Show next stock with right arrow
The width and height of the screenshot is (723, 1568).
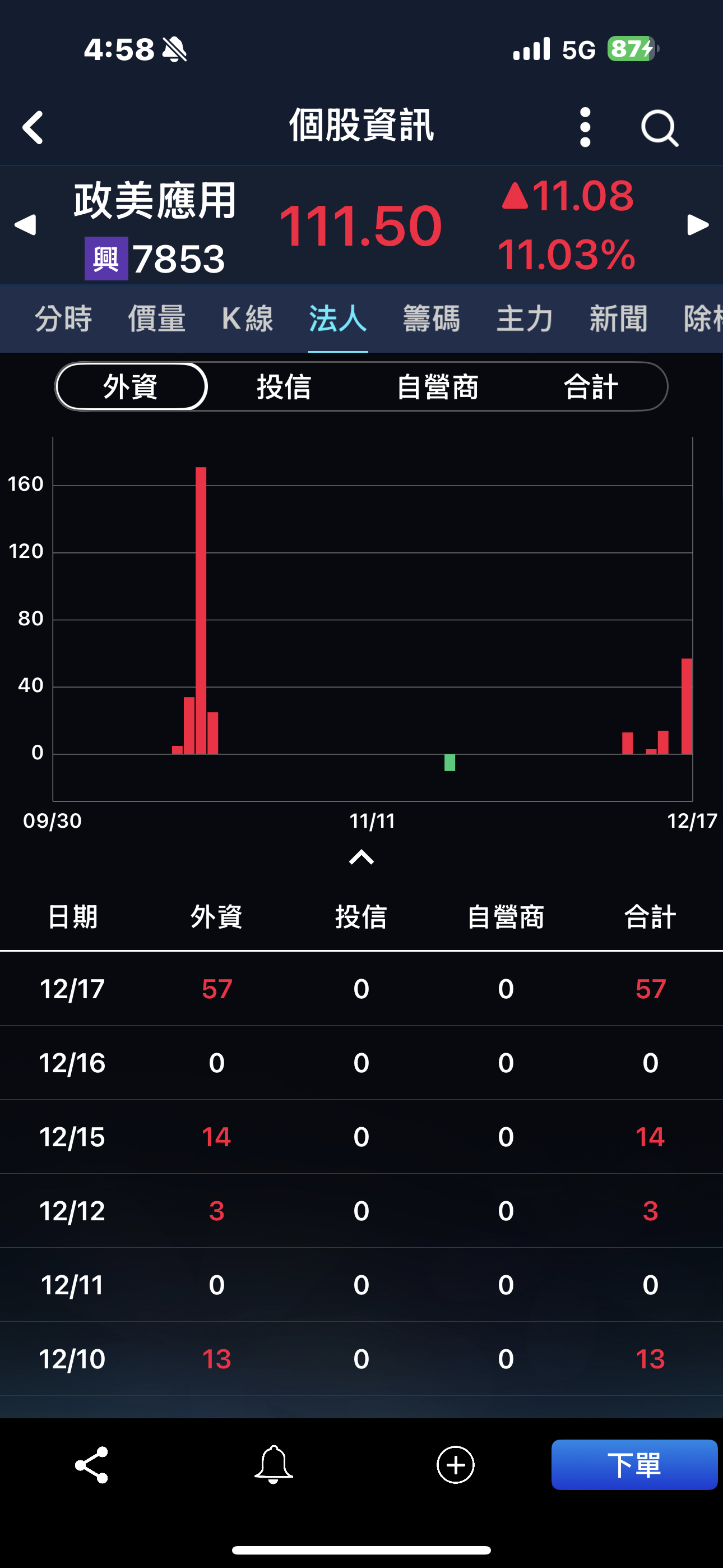(x=697, y=225)
